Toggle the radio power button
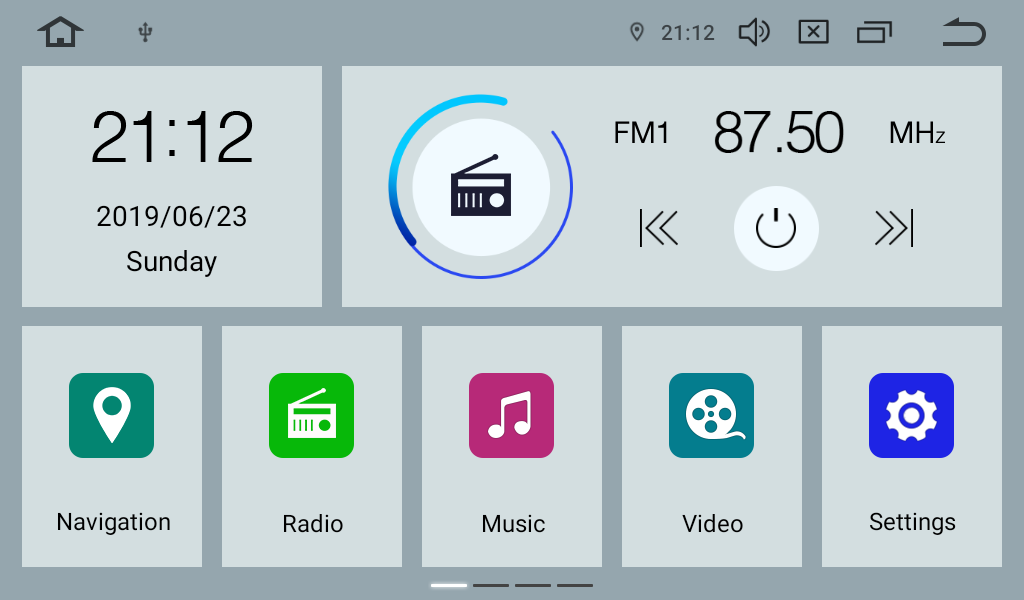 coord(776,228)
